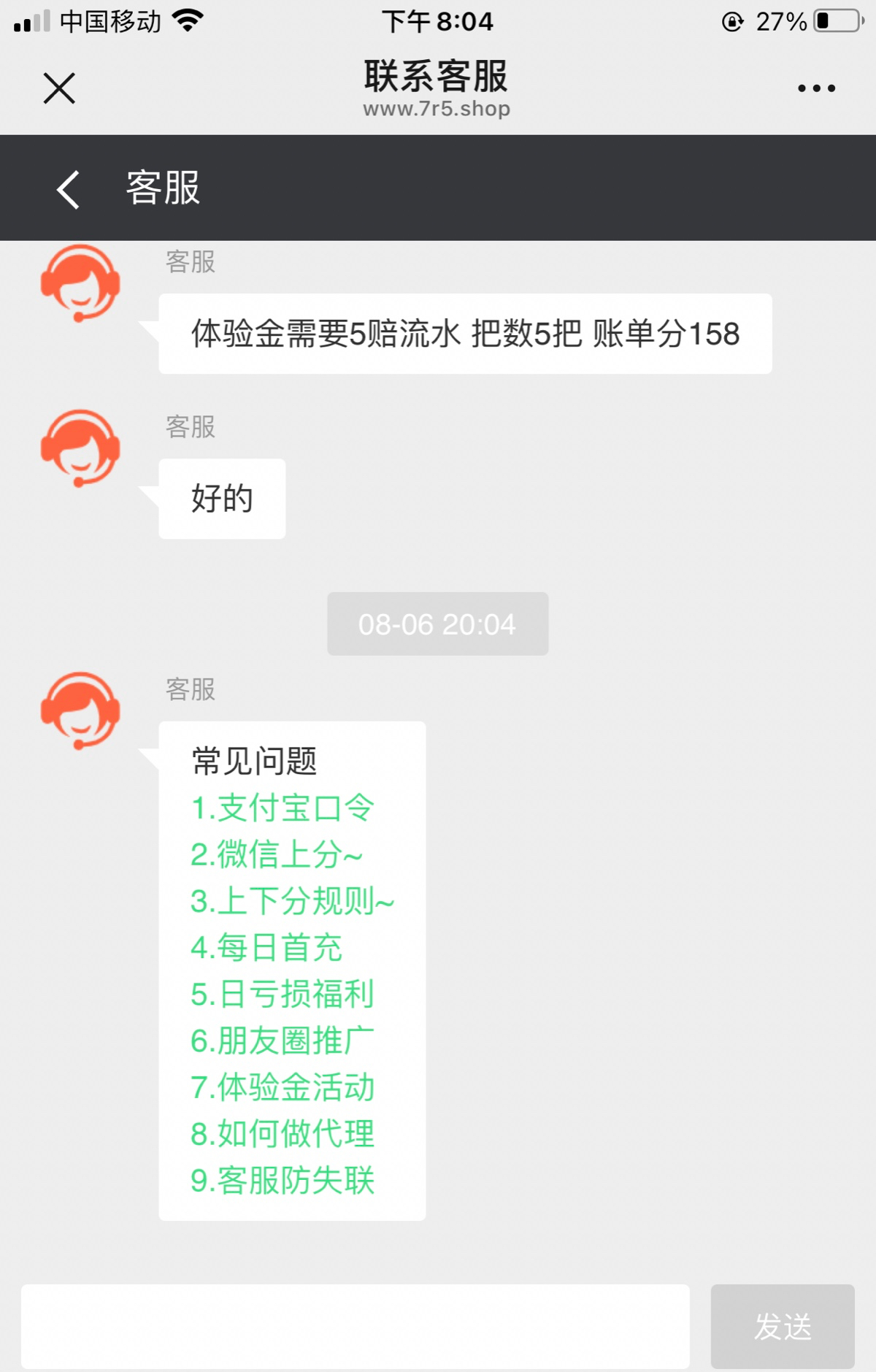Go back from 客服 chat
Viewport: 876px width, 1372px height.
(x=68, y=189)
